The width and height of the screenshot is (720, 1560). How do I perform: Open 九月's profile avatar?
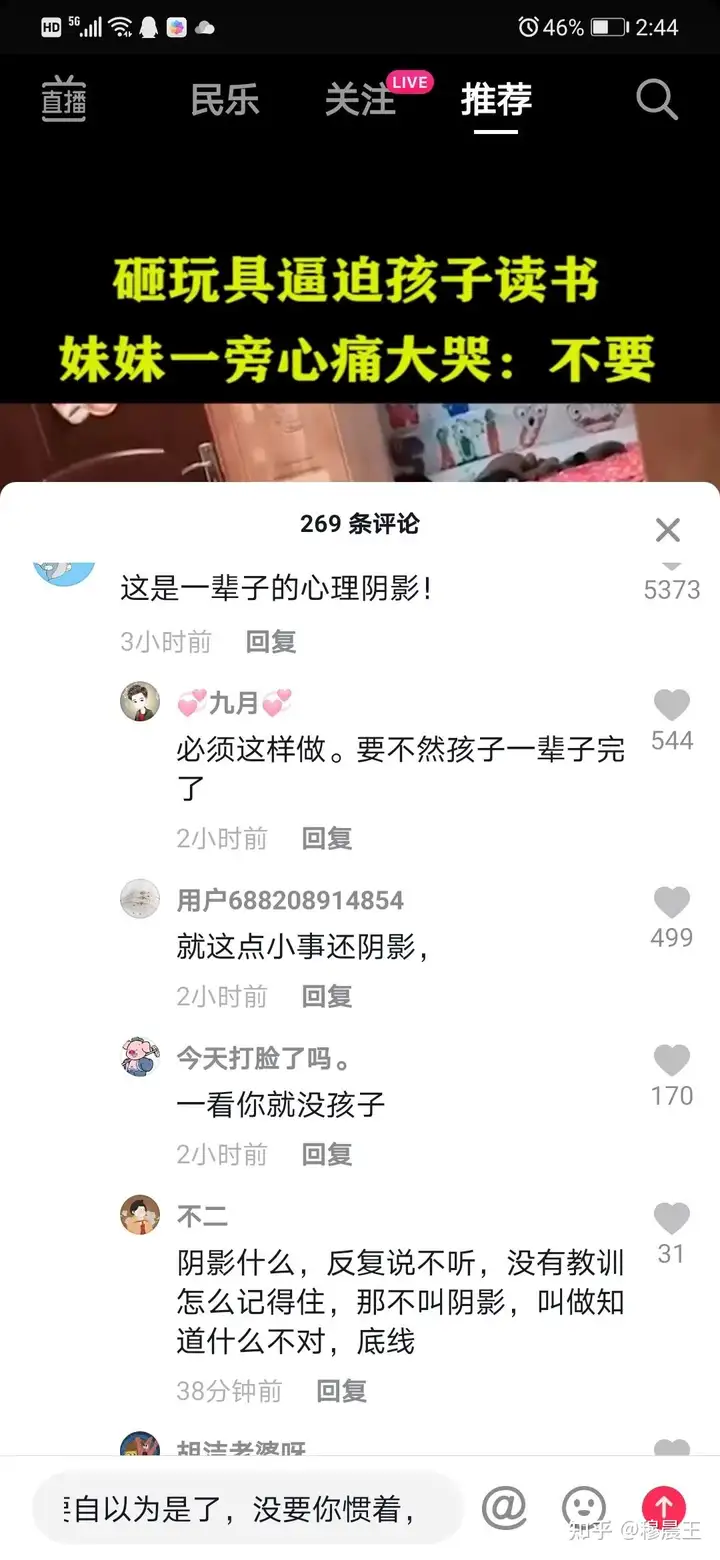click(139, 702)
